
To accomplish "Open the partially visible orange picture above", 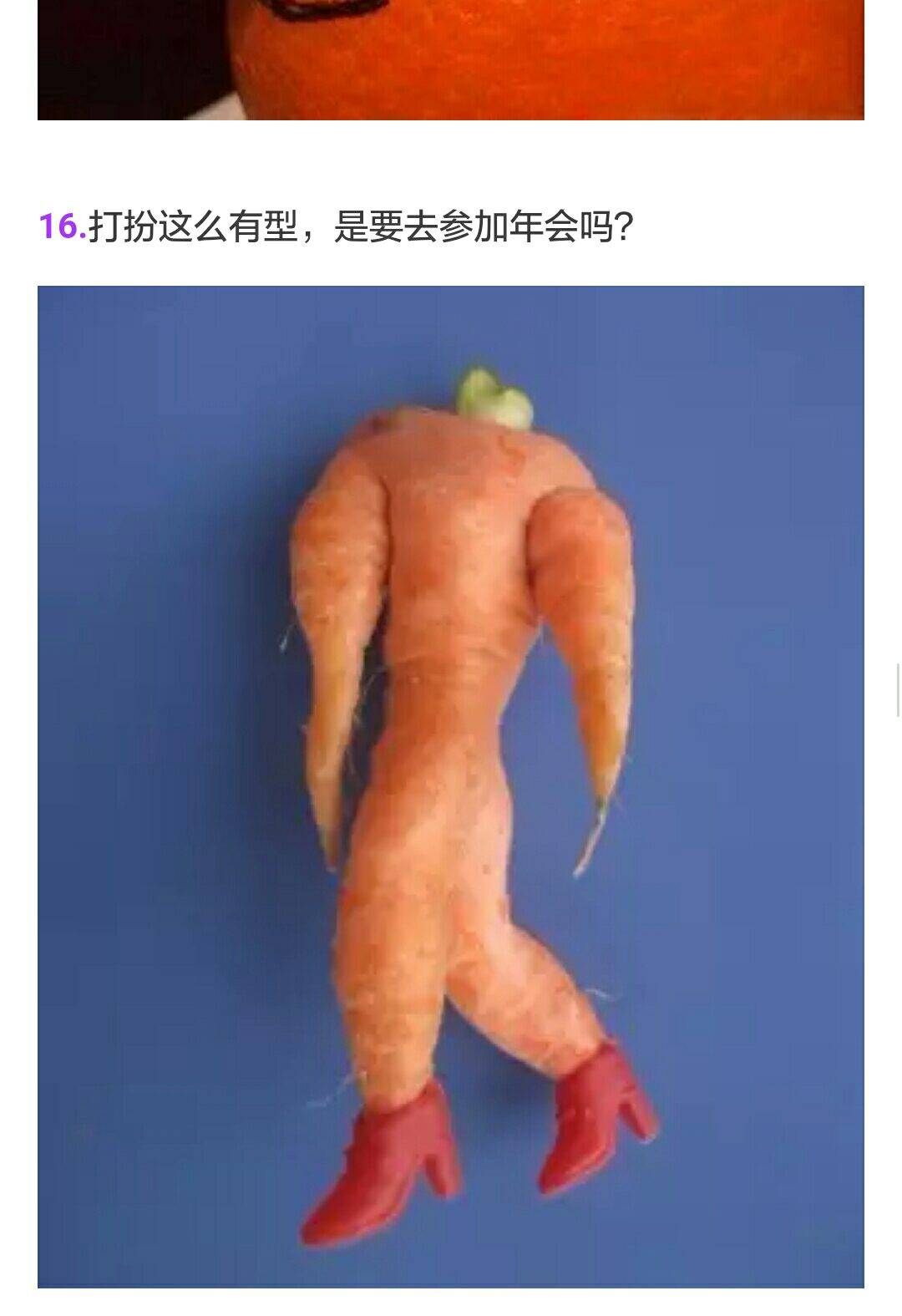I will pyautogui.click(x=451, y=58).
